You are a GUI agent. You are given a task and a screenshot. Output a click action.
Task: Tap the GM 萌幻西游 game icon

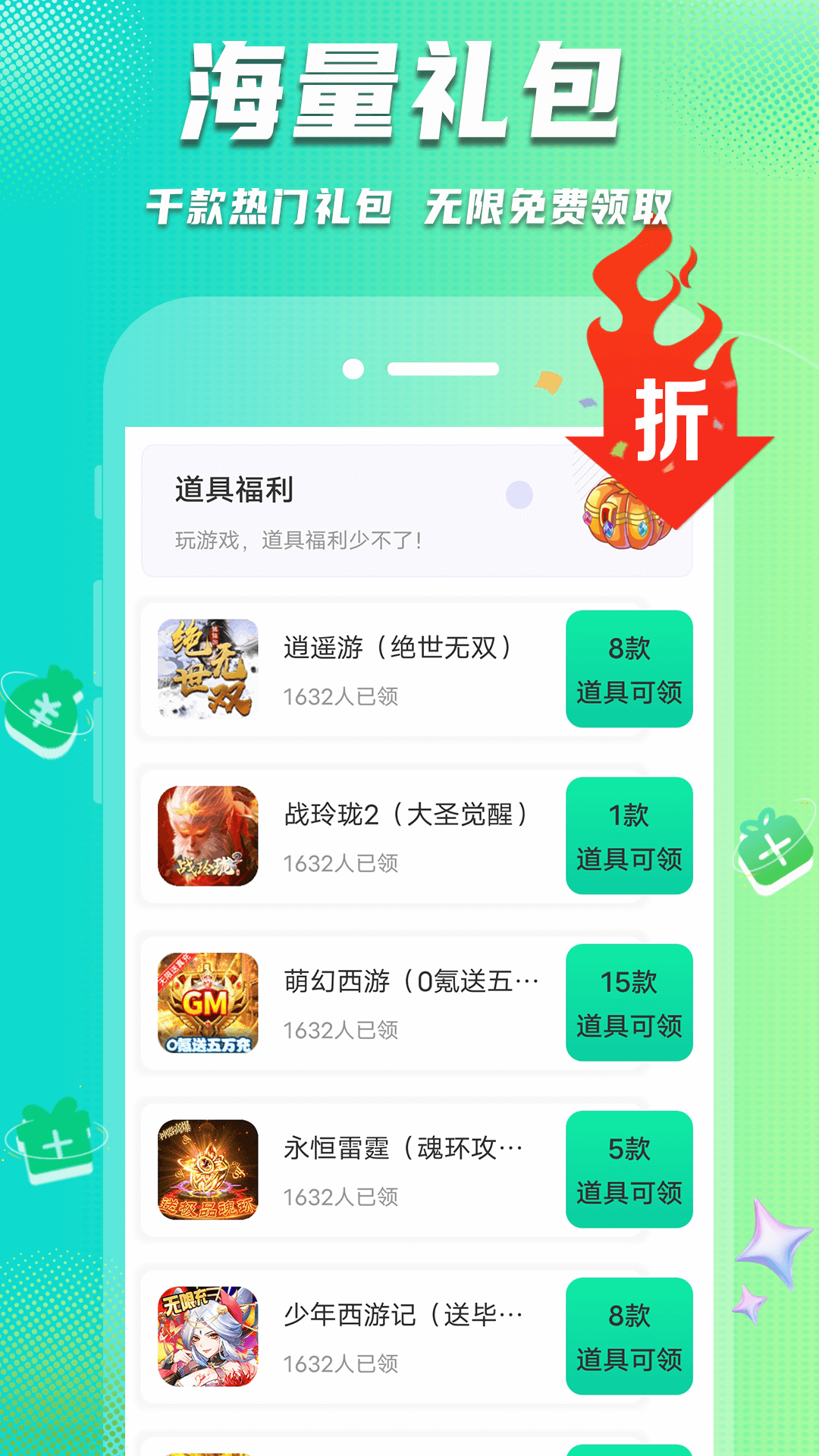207,1003
